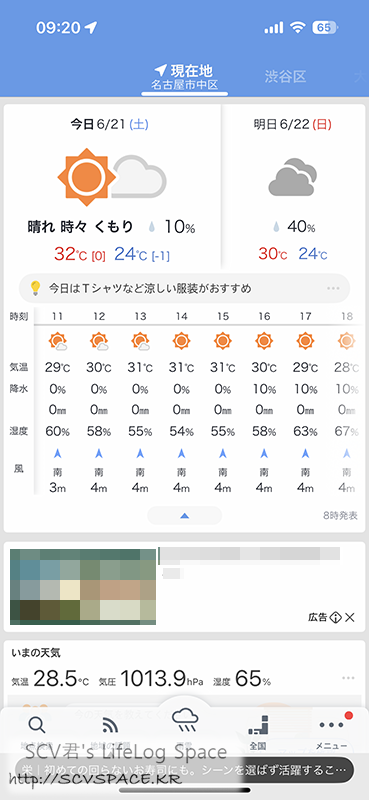The image size is (369, 800).
Task: Open the メニュー tab
Action: 332,732
